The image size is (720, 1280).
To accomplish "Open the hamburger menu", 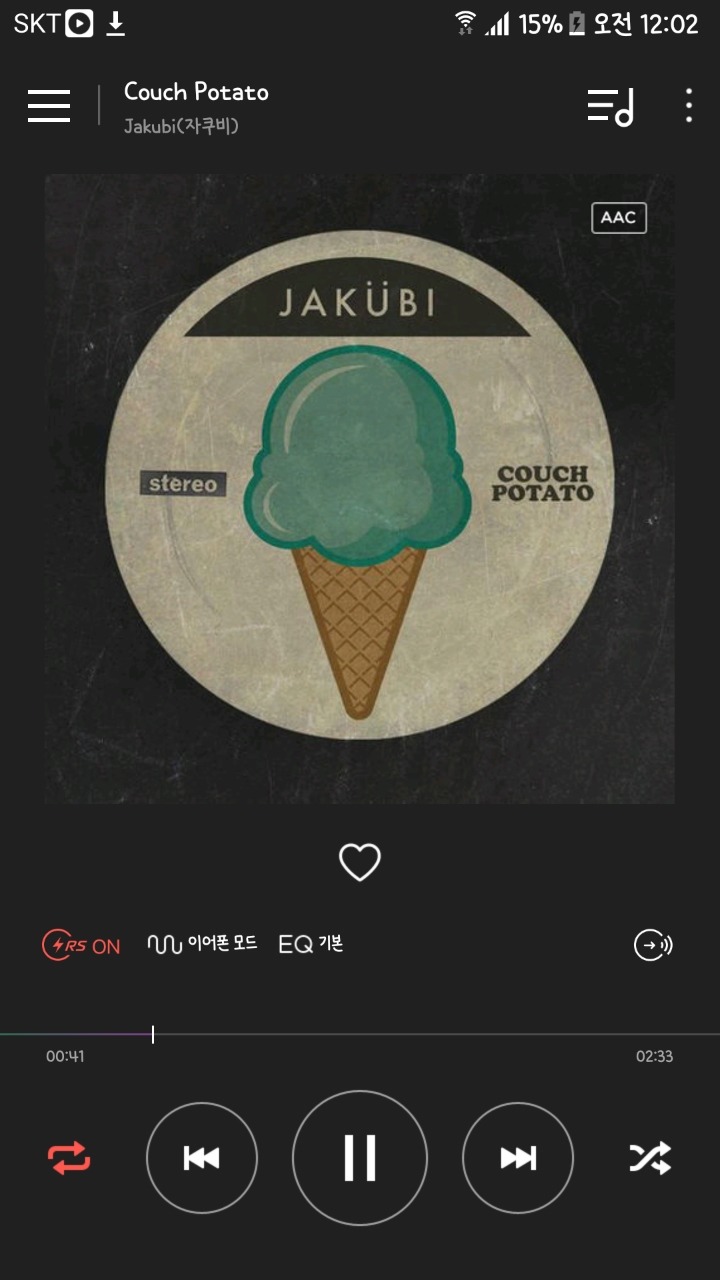I will [49, 105].
